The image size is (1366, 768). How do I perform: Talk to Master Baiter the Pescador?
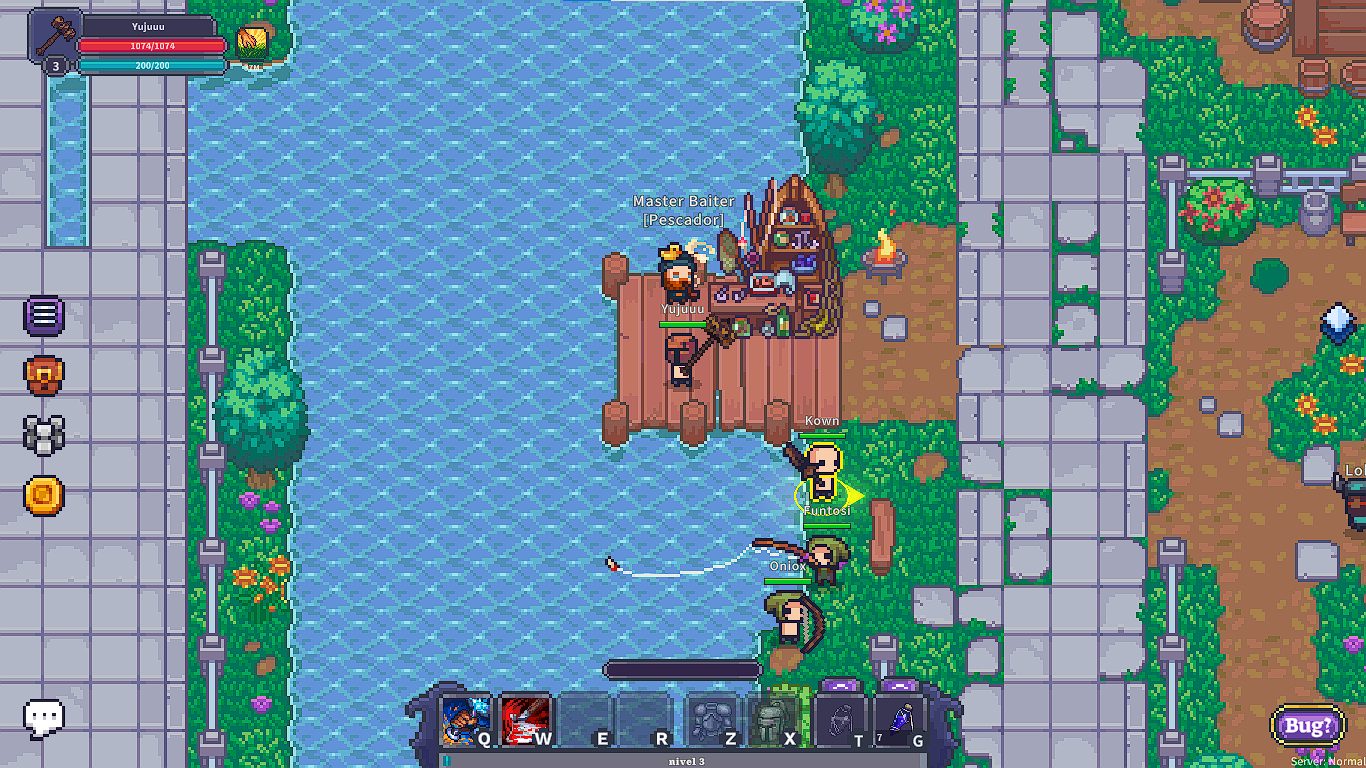681,272
